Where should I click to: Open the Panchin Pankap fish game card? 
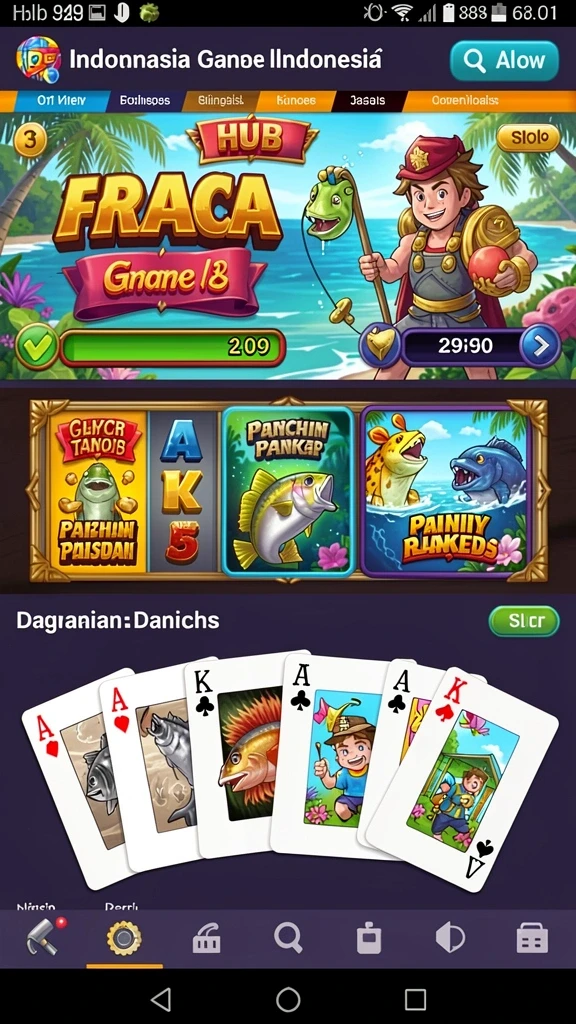pos(287,491)
